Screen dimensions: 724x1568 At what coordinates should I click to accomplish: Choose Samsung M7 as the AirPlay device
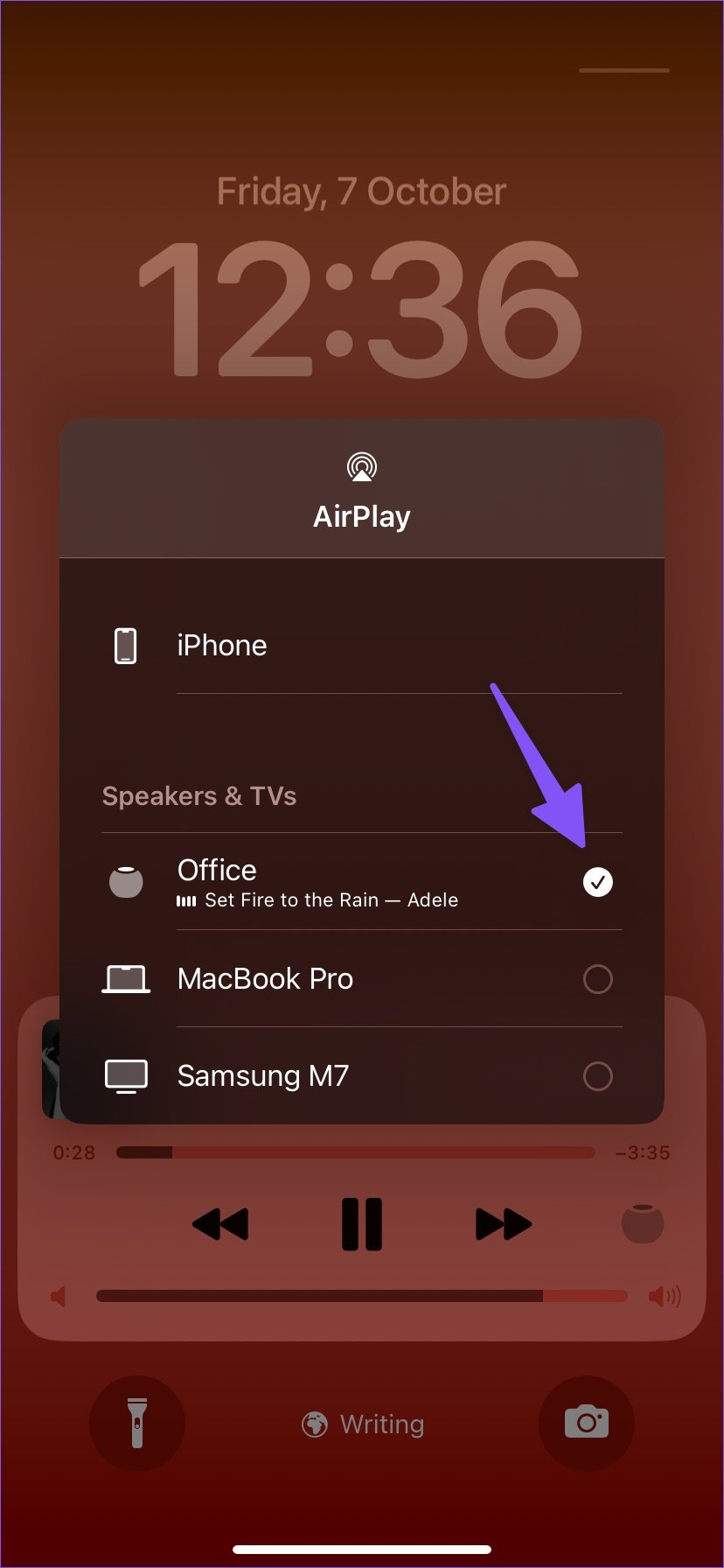click(x=597, y=1076)
